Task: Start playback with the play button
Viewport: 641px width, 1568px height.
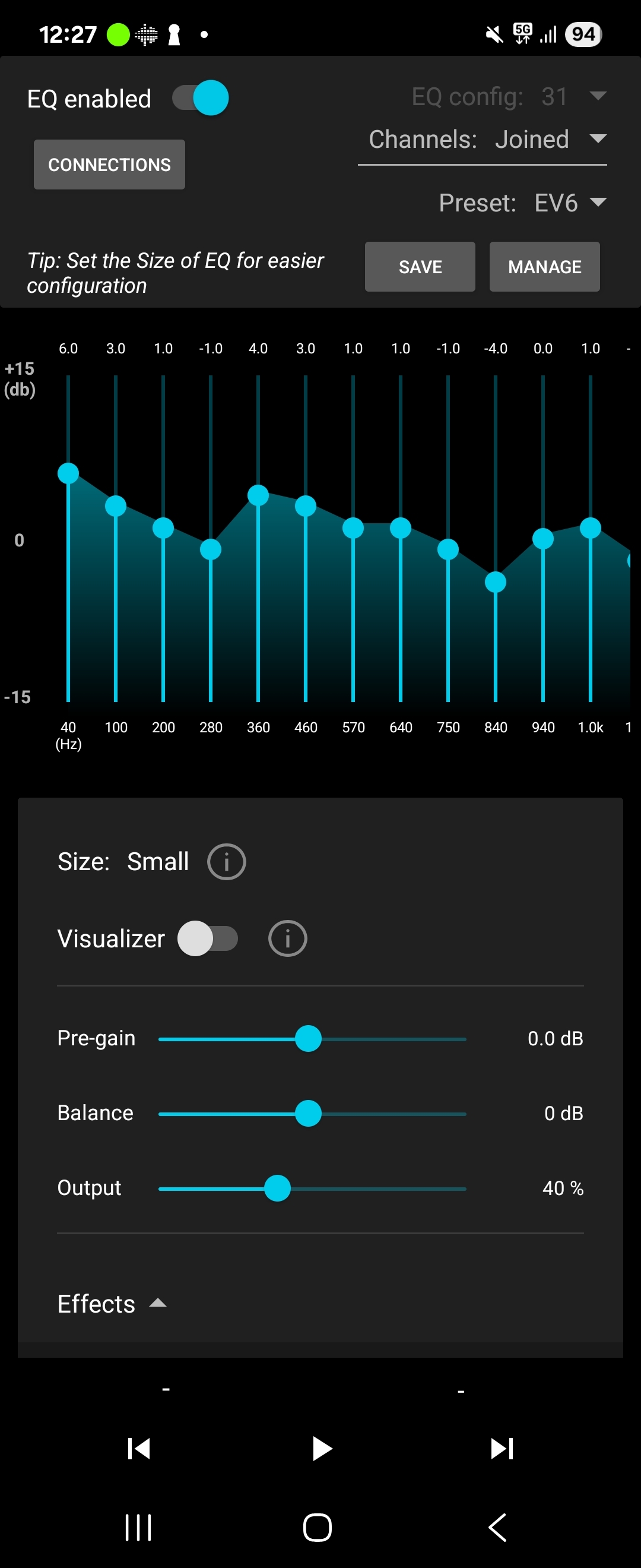Action: pyautogui.click(x=321, y=1448)
